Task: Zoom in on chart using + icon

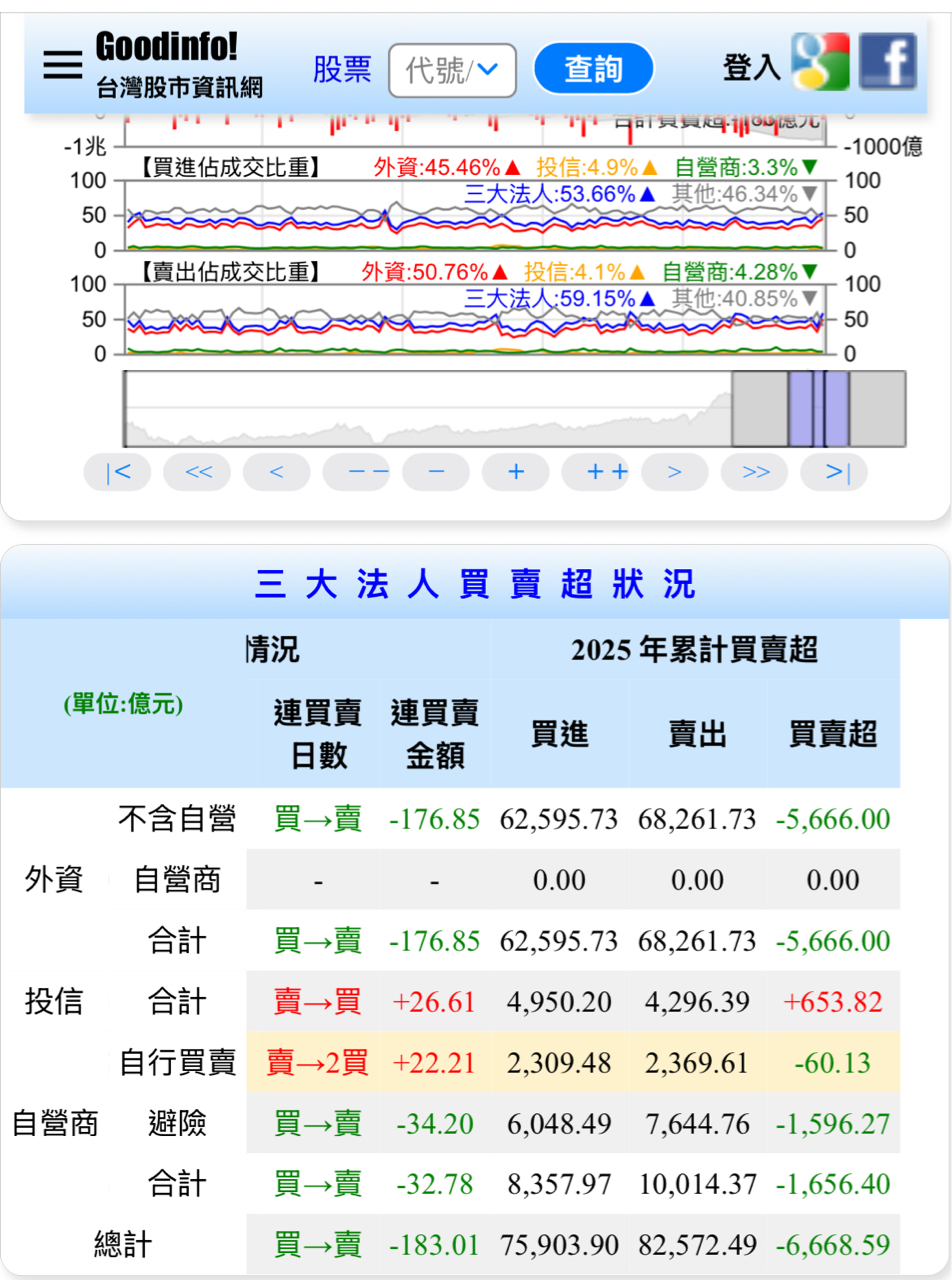Action: 516,471
